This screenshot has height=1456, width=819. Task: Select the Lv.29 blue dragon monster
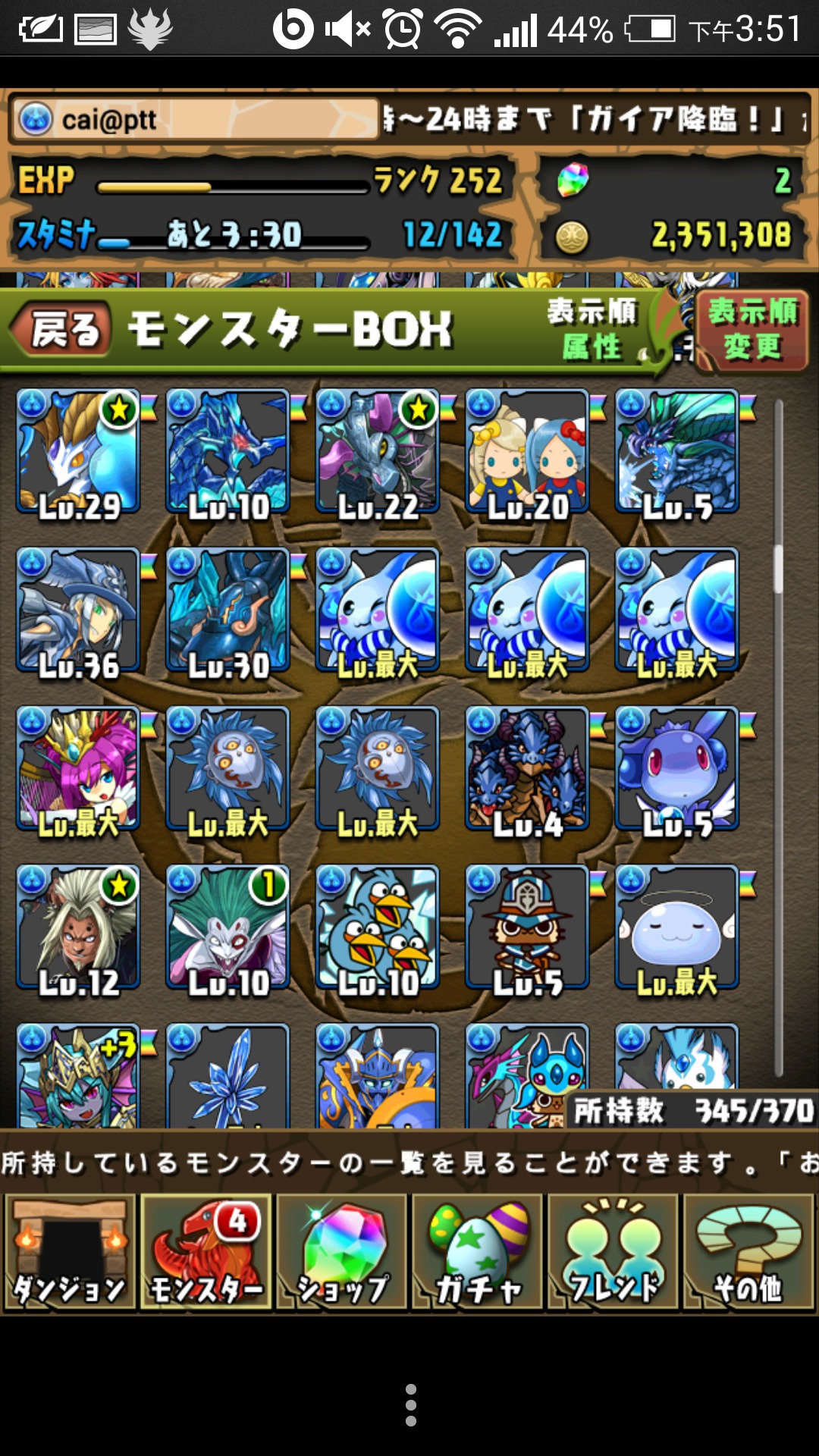(78, 452)
